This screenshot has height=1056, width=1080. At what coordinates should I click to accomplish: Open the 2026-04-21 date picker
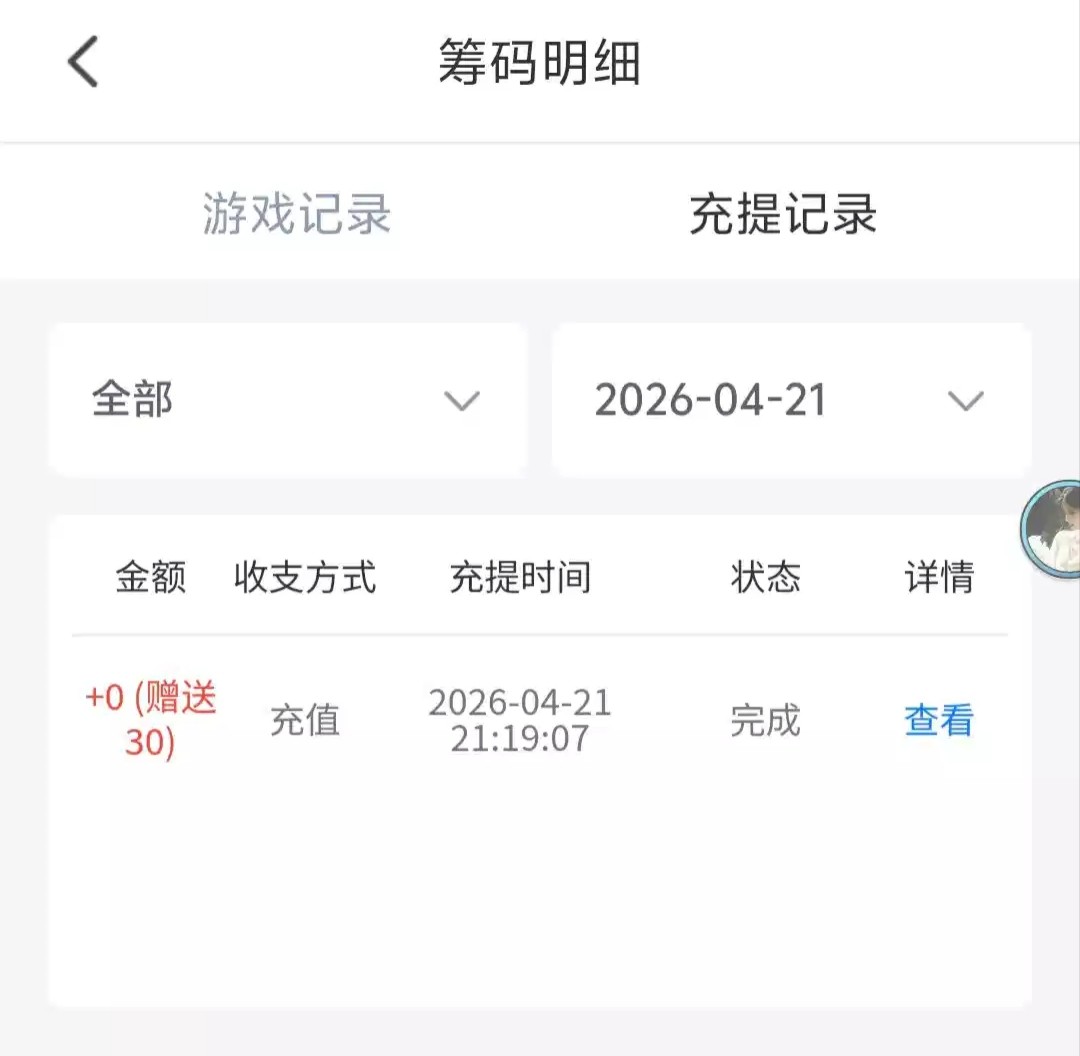[x=791, y=400]
